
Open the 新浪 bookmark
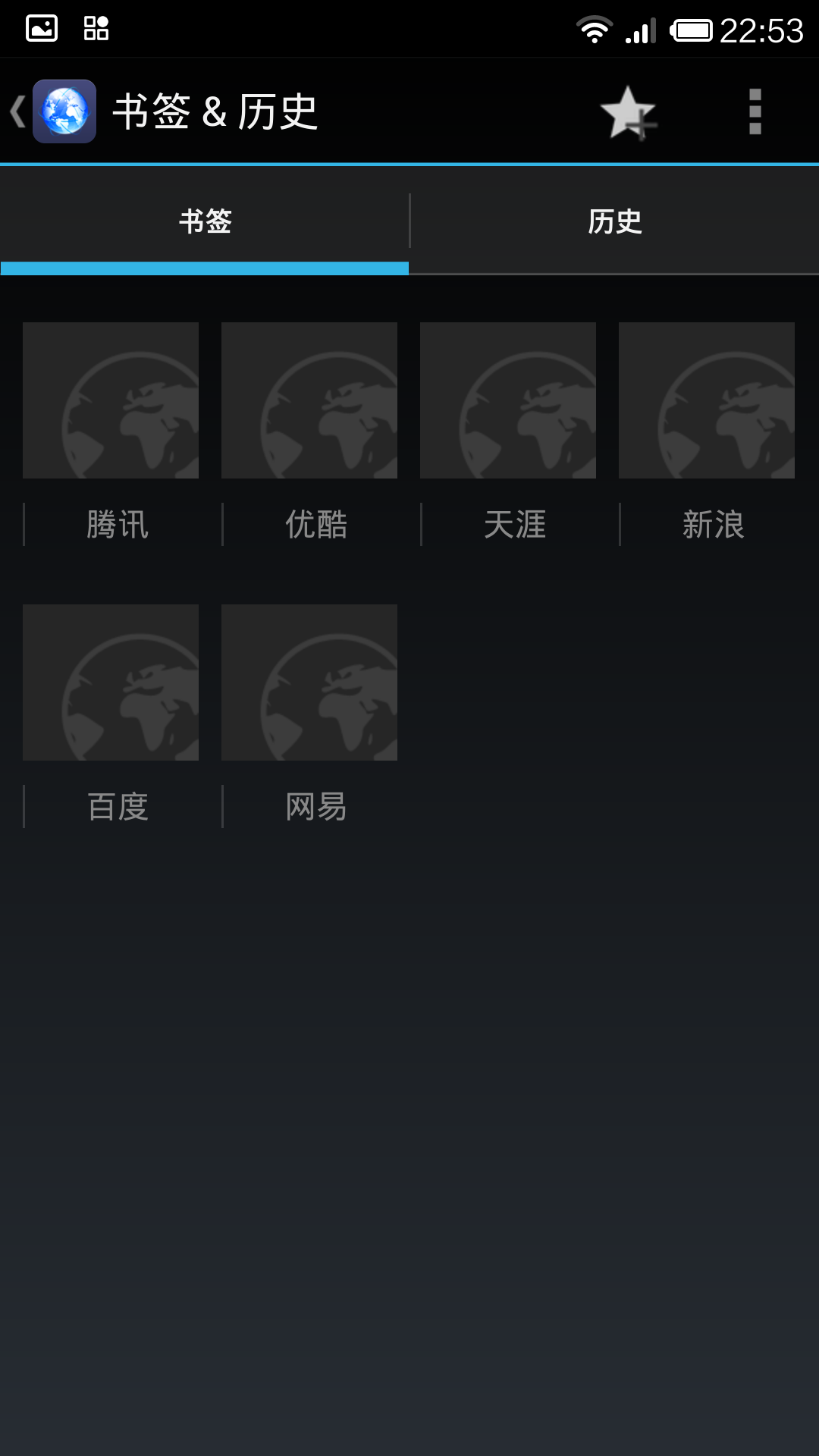707,400
